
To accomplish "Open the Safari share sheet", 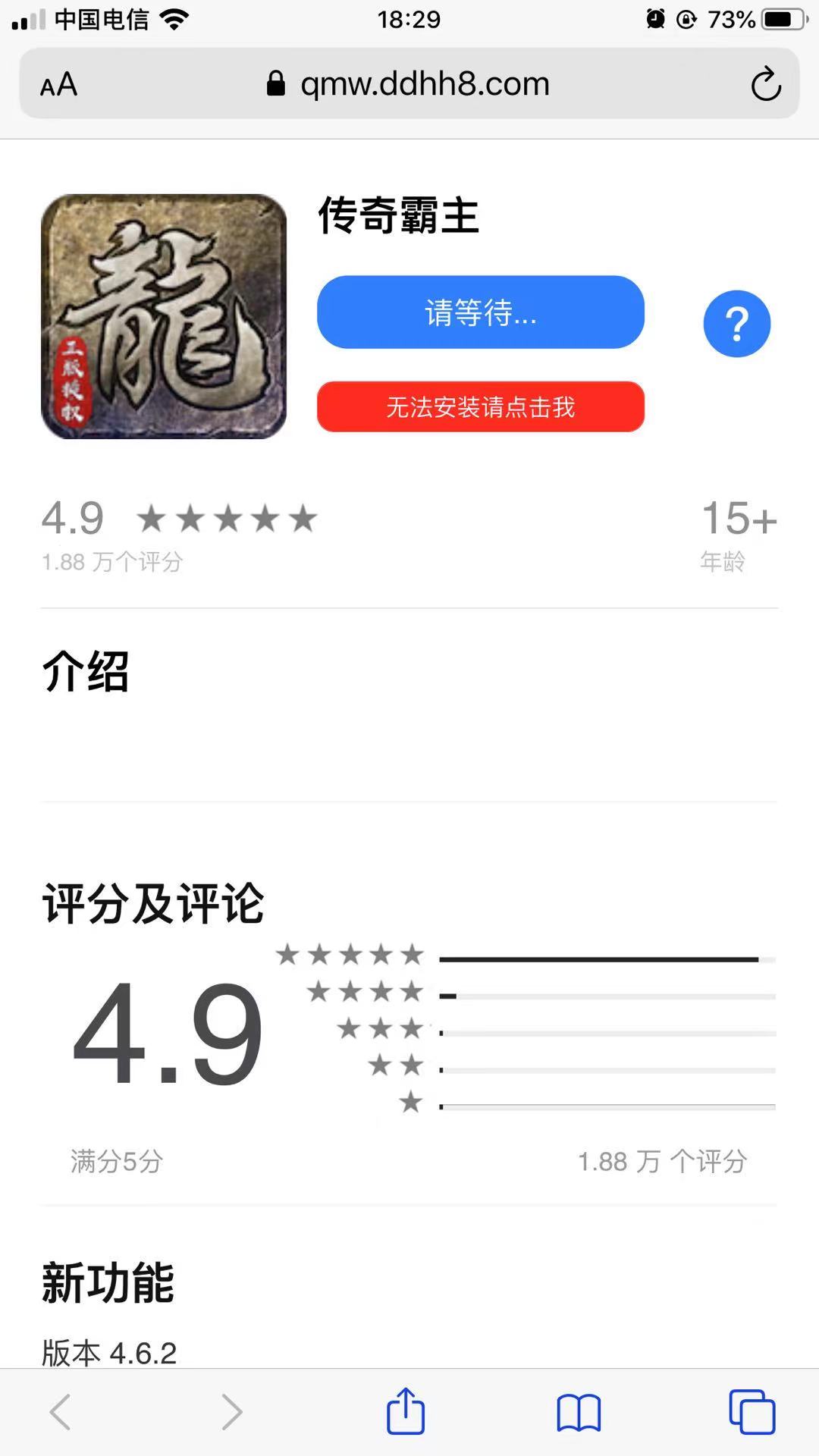I will pos(406,1411).
